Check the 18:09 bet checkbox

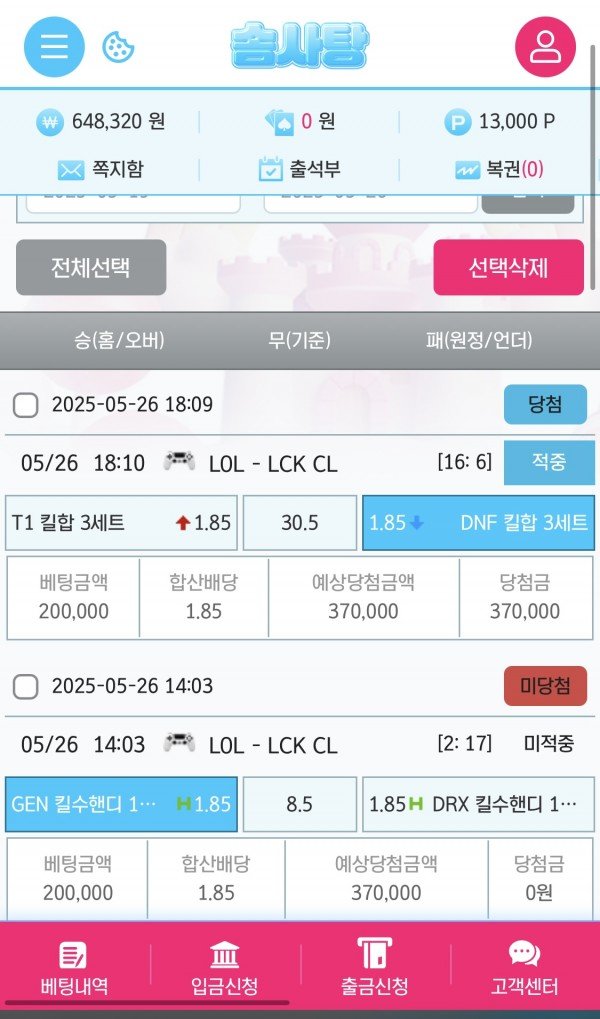(x=26, y=405)
